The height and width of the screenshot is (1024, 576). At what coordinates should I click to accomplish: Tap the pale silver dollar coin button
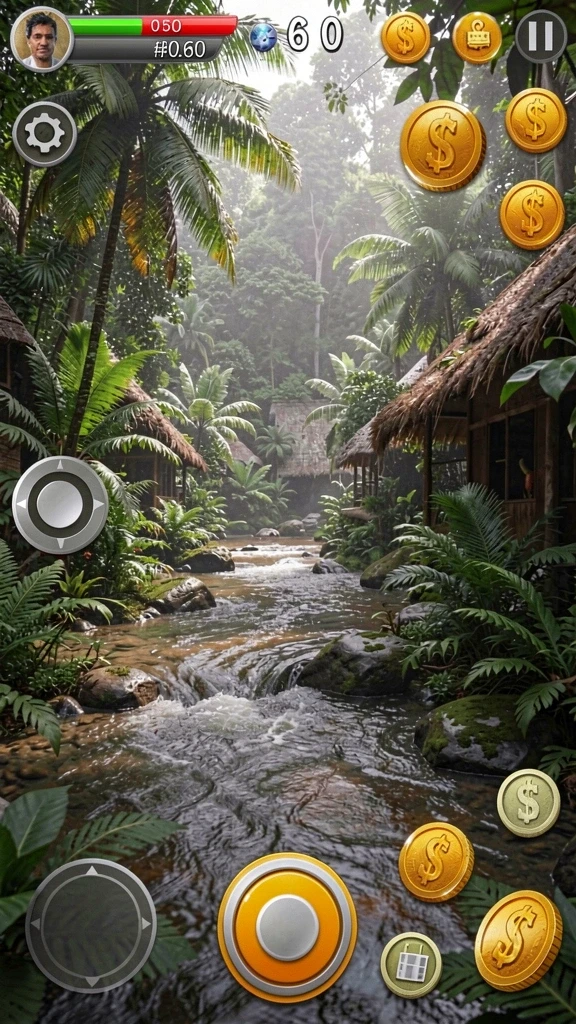point(528,803)
